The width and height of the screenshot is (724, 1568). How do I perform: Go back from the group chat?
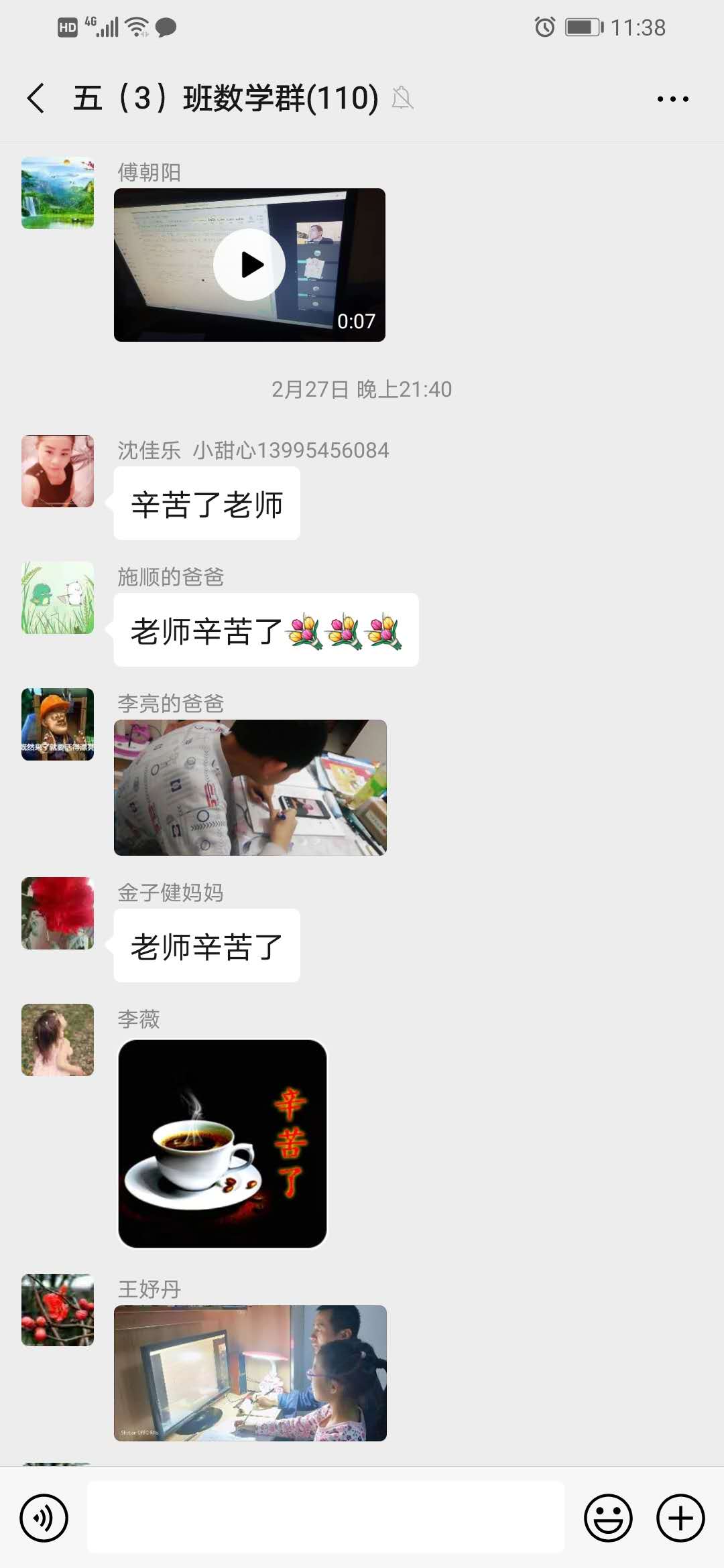click(36, 99)
